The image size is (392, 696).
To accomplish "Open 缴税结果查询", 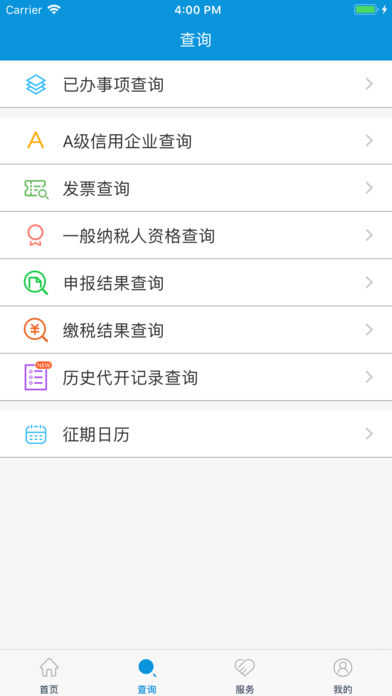I will [196, 330].
